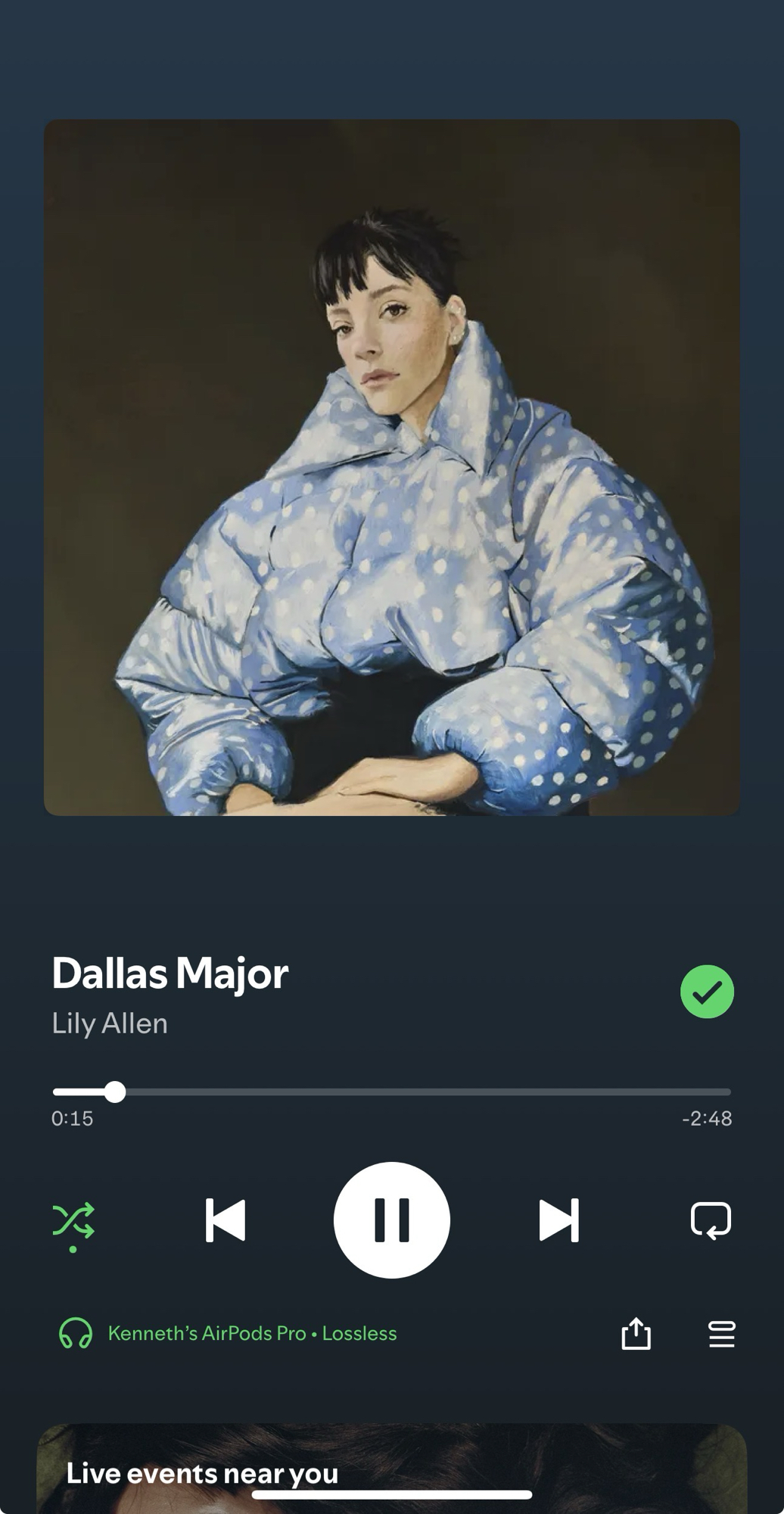
Task: Turn off shuffle mode
Action: [73, 1220]
